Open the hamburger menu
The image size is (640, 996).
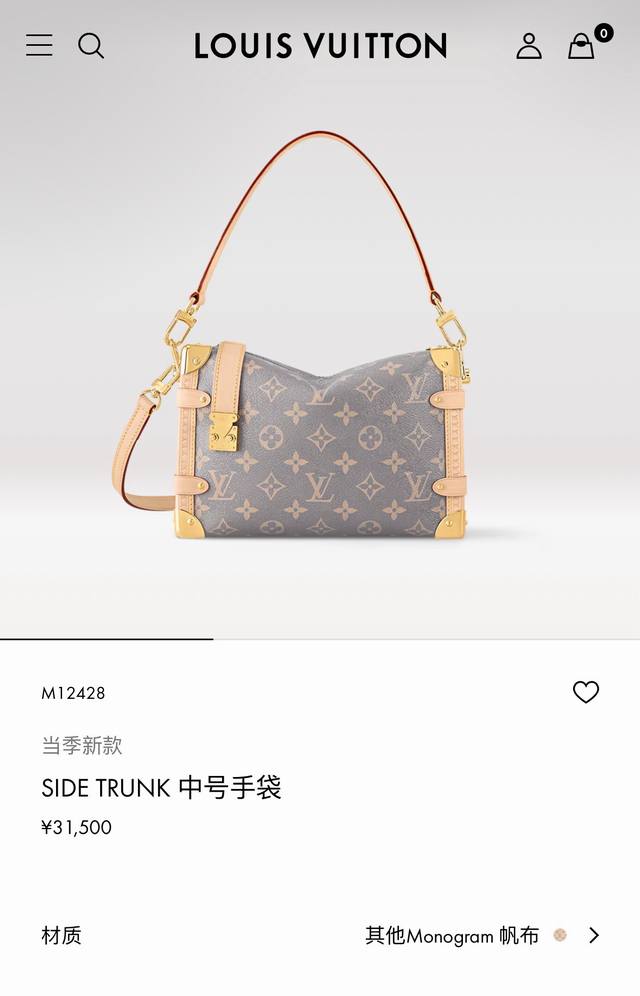(x=39, y=45)
